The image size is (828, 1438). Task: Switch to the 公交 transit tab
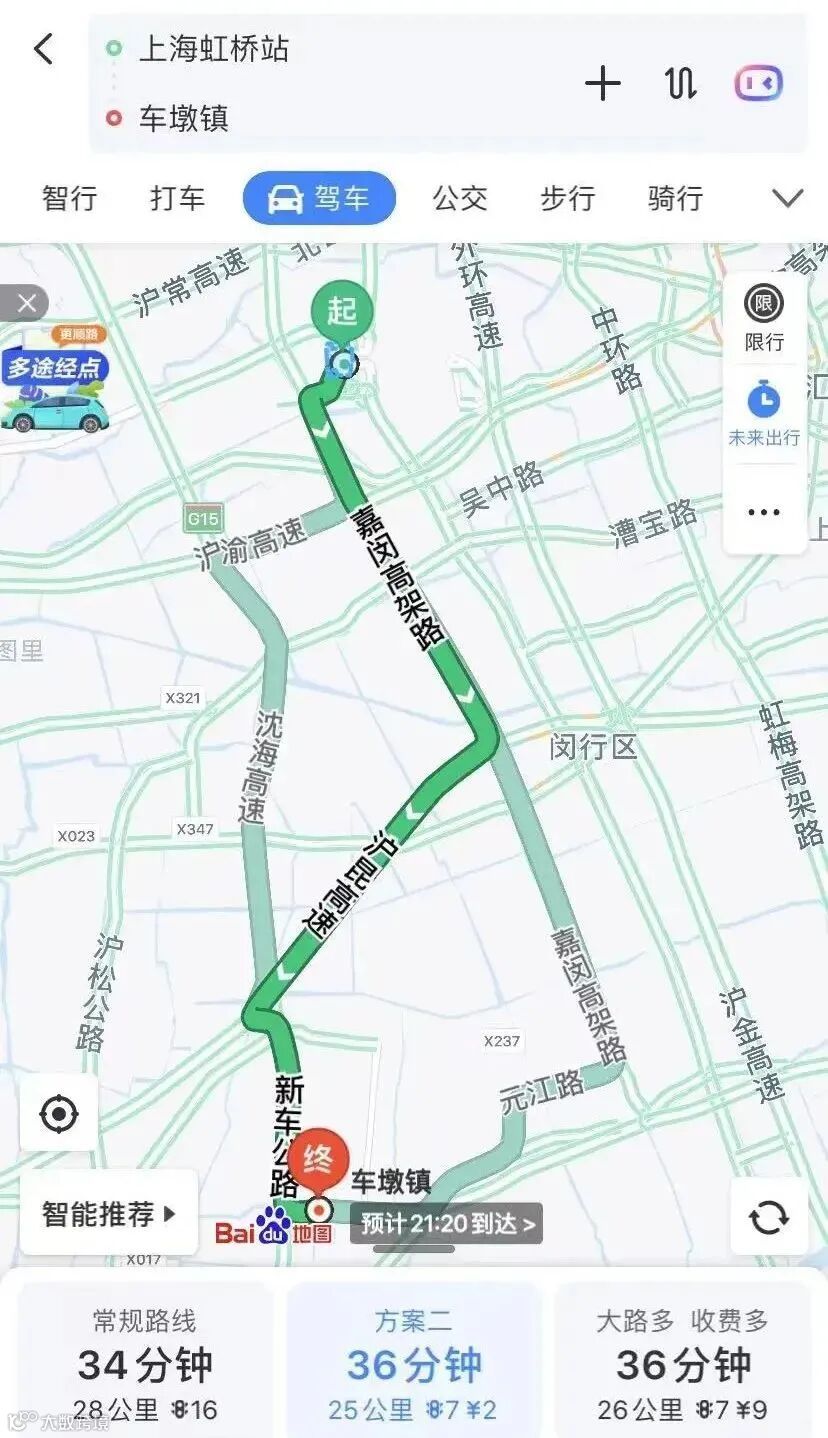tap(460, 198)
